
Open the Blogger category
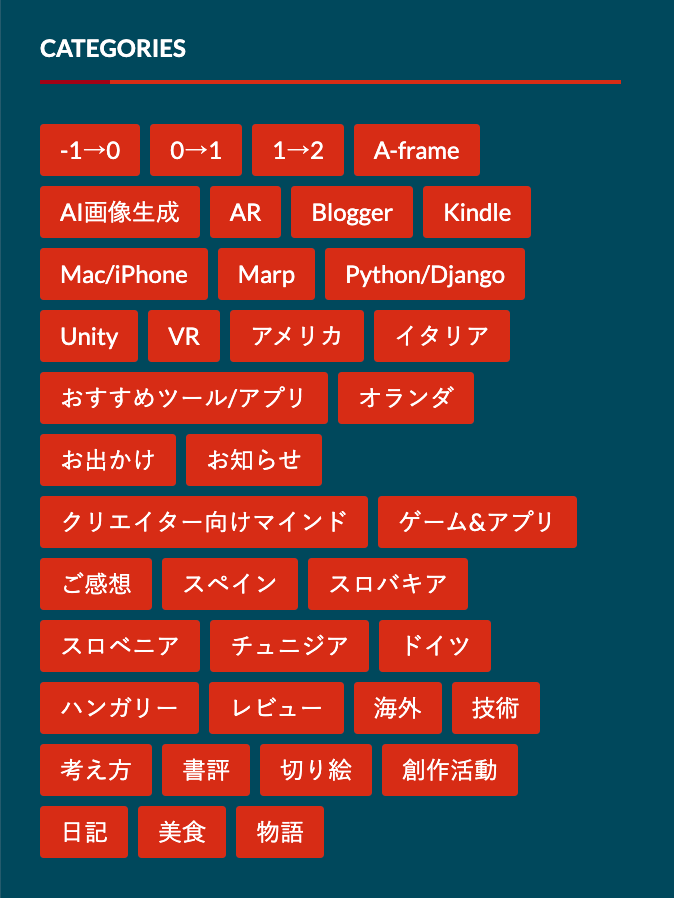tap(352, 212)
